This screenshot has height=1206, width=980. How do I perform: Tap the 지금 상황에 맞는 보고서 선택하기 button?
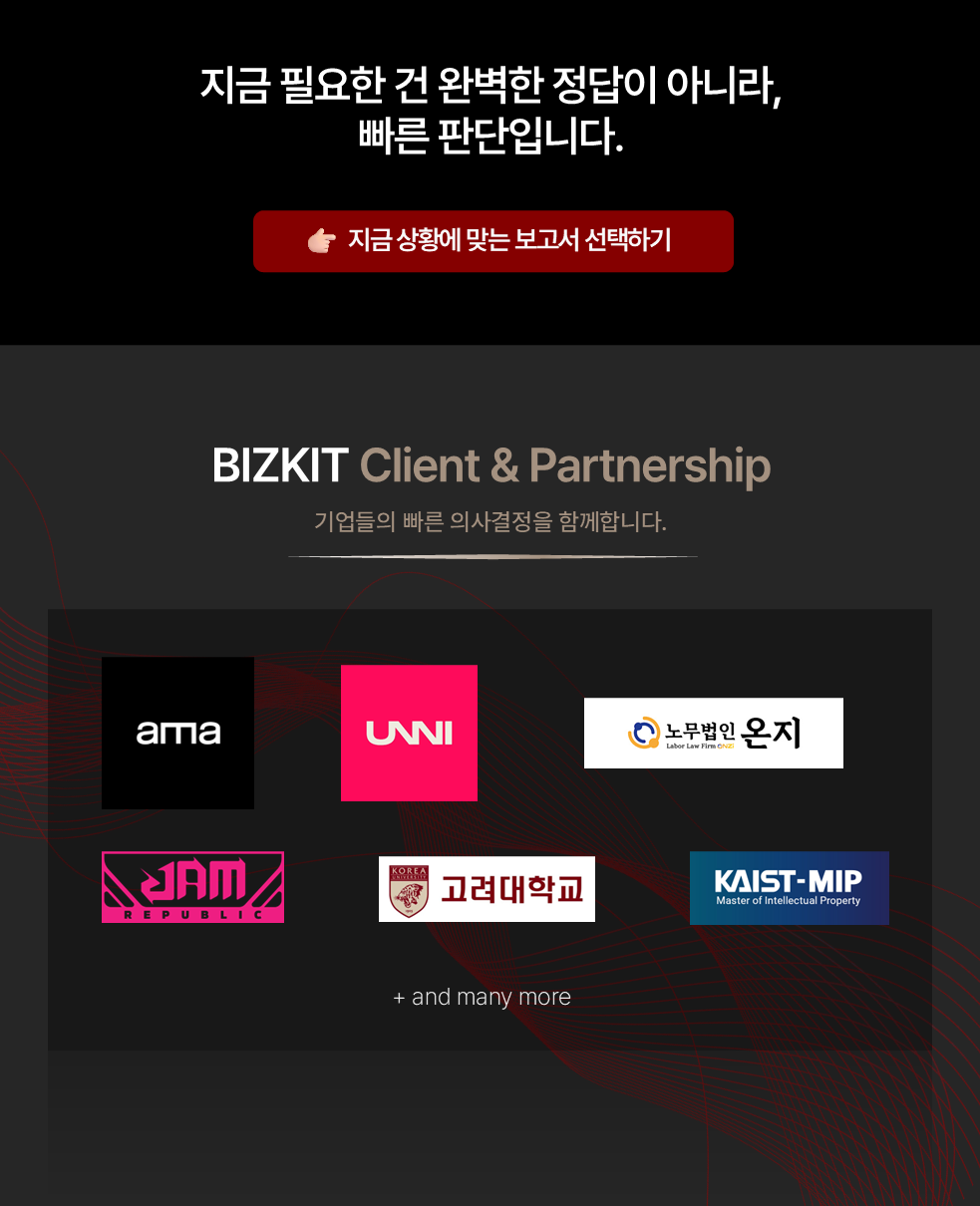(492, 241)
